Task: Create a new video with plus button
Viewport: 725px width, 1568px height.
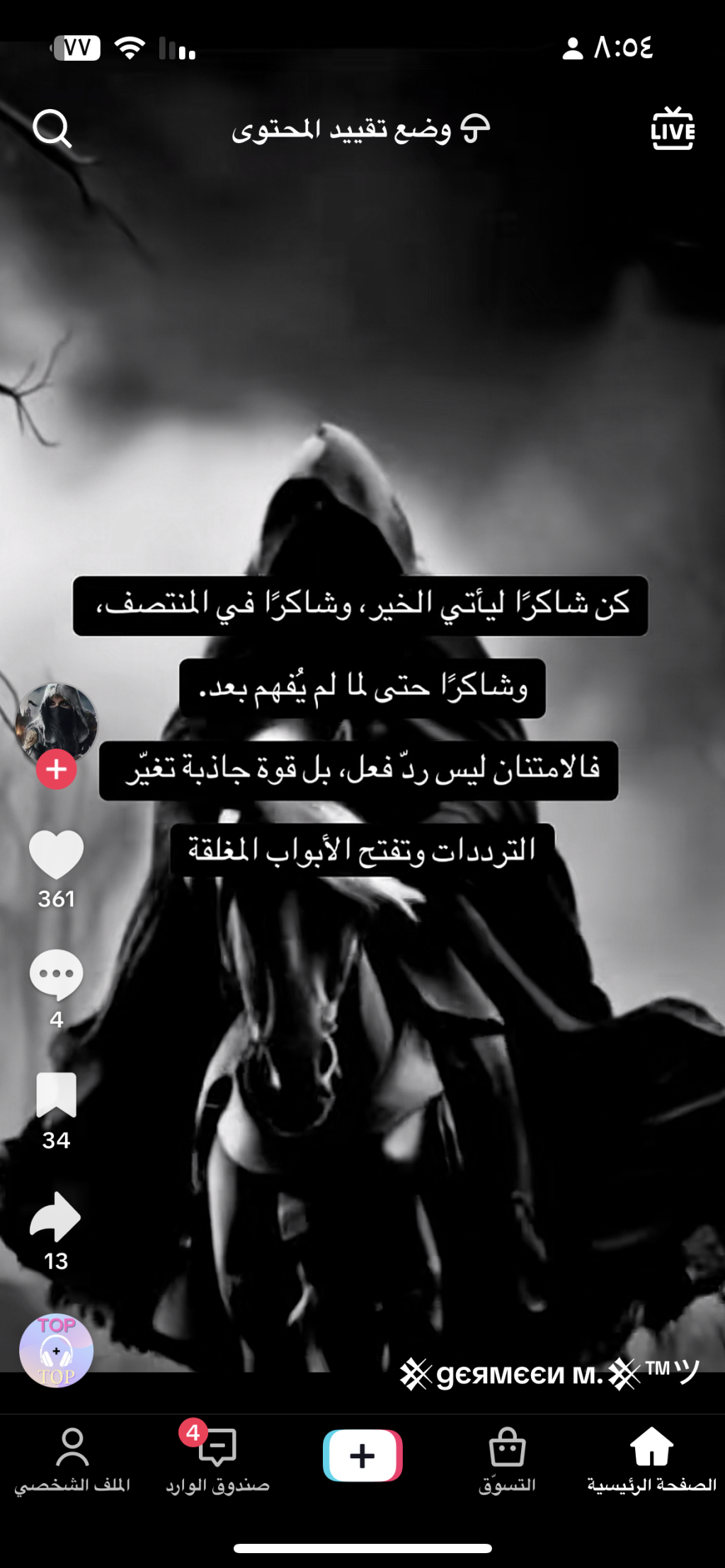Action: (362, 1455)
